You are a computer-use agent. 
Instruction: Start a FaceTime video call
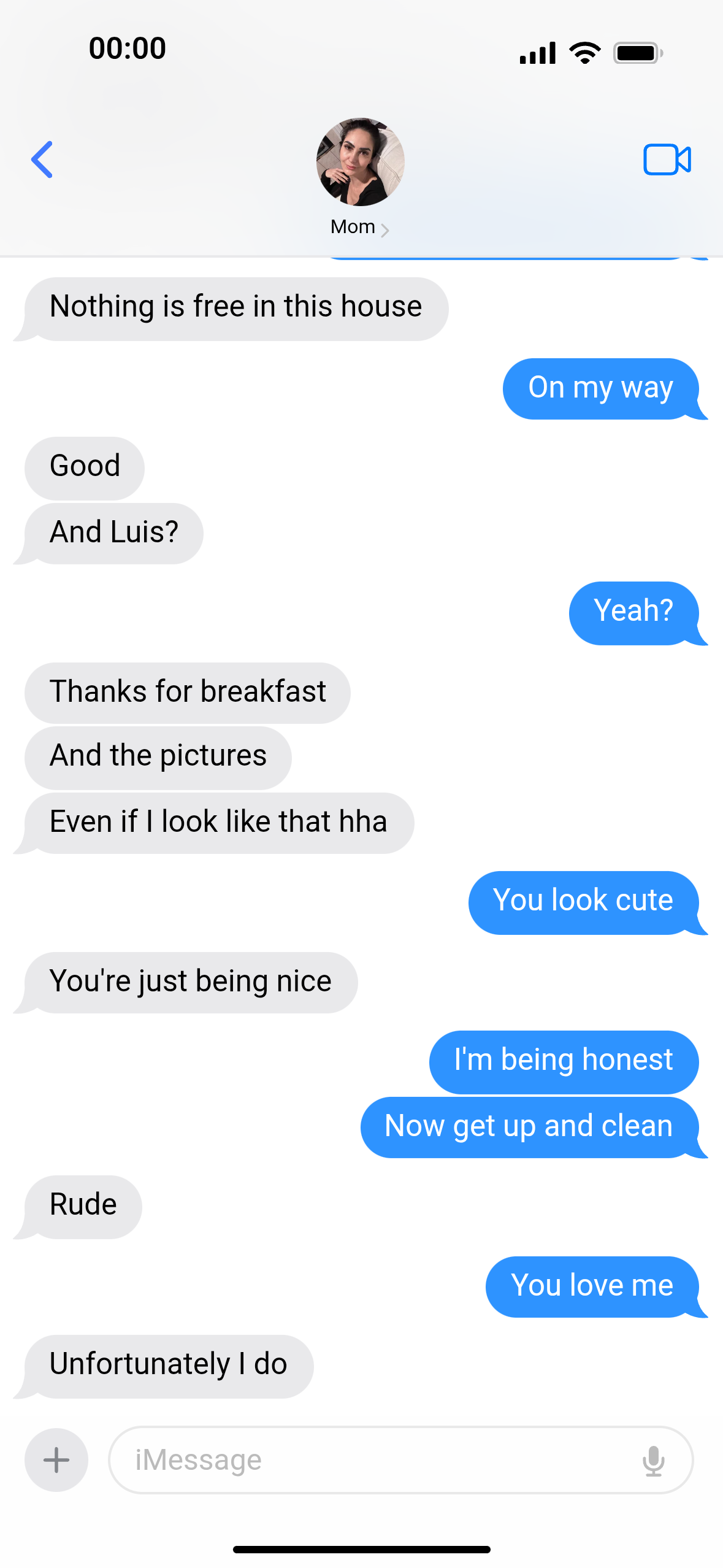point(667,159)
